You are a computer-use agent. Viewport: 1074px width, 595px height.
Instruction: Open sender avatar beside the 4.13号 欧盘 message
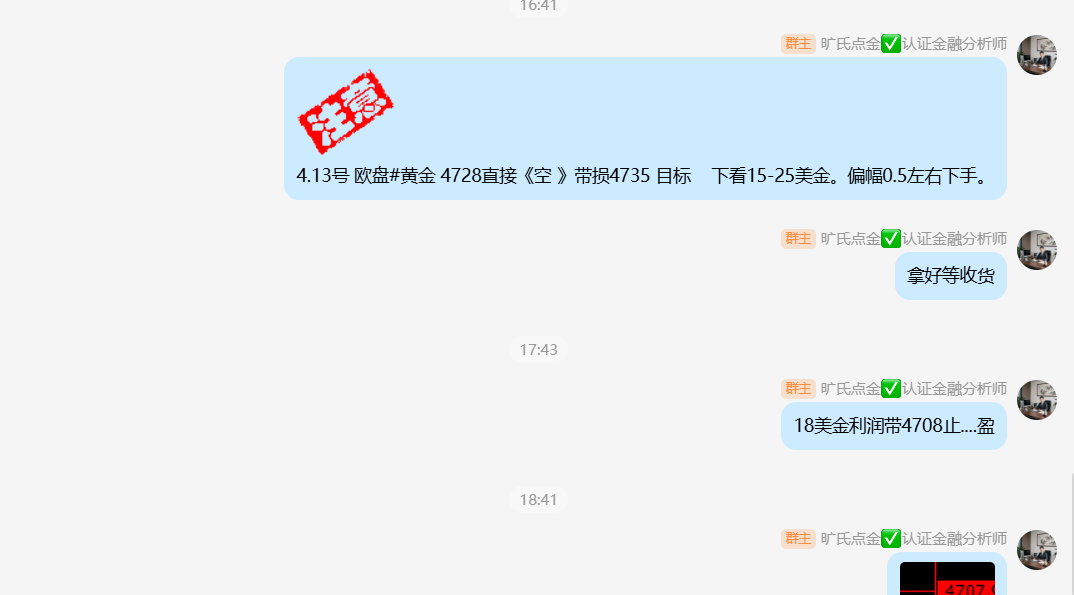pos(1036,55)
